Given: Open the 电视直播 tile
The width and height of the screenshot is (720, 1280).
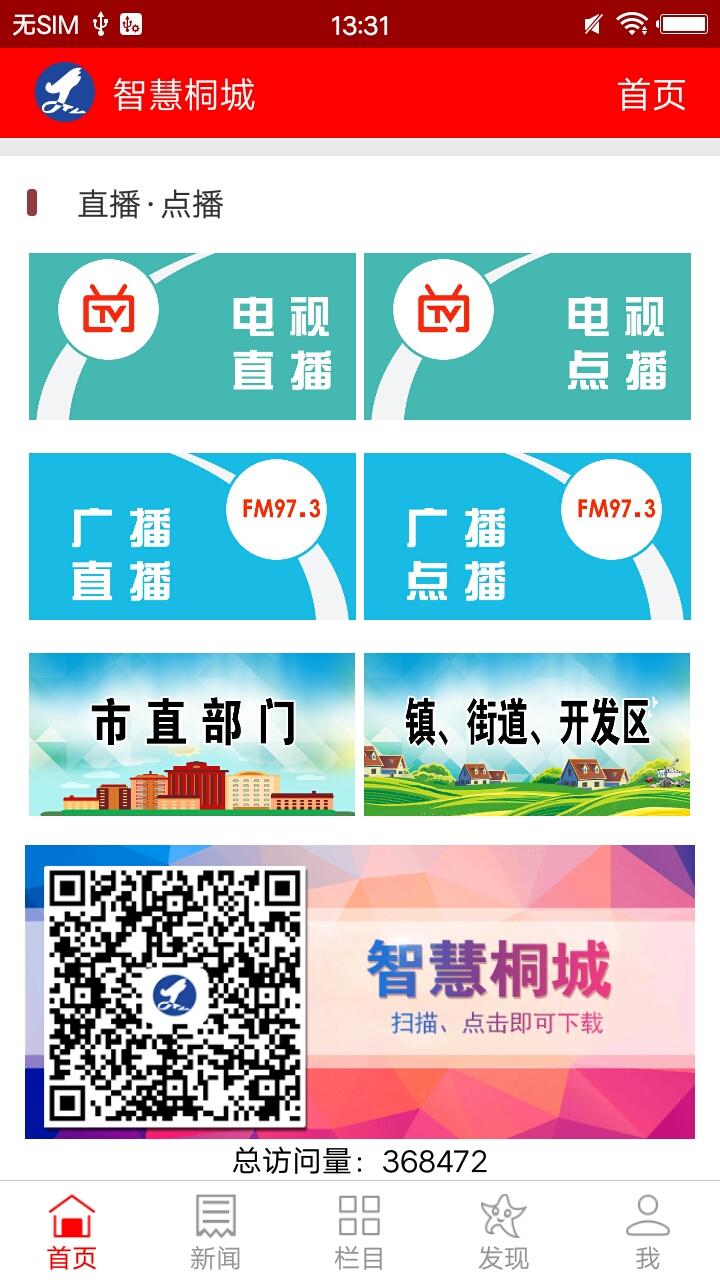Looking at the screenshot, I should (x=192, y=336).
